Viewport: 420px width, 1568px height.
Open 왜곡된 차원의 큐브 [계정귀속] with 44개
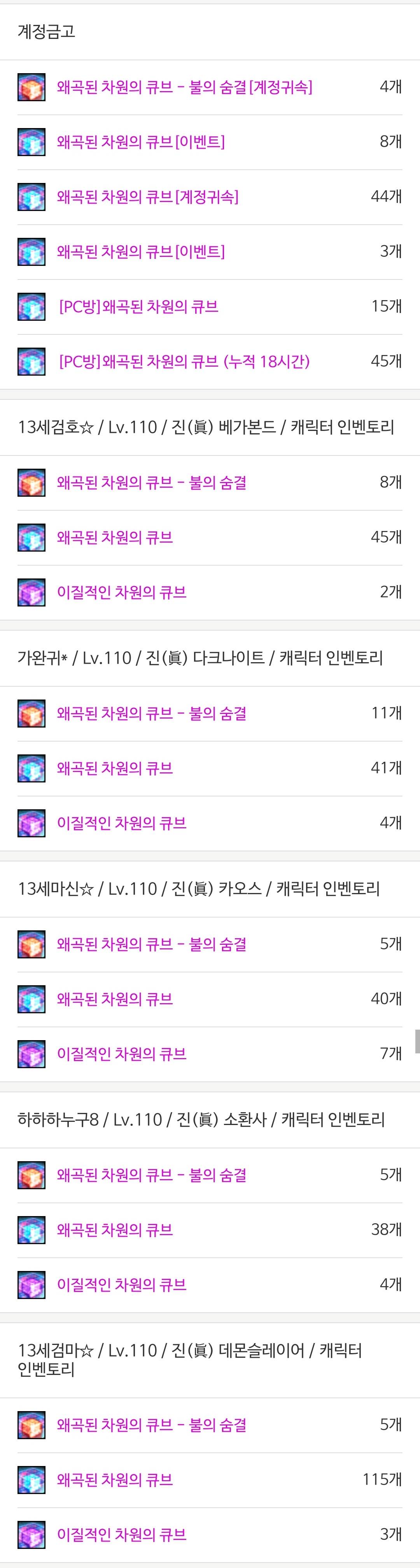point(147,197)
